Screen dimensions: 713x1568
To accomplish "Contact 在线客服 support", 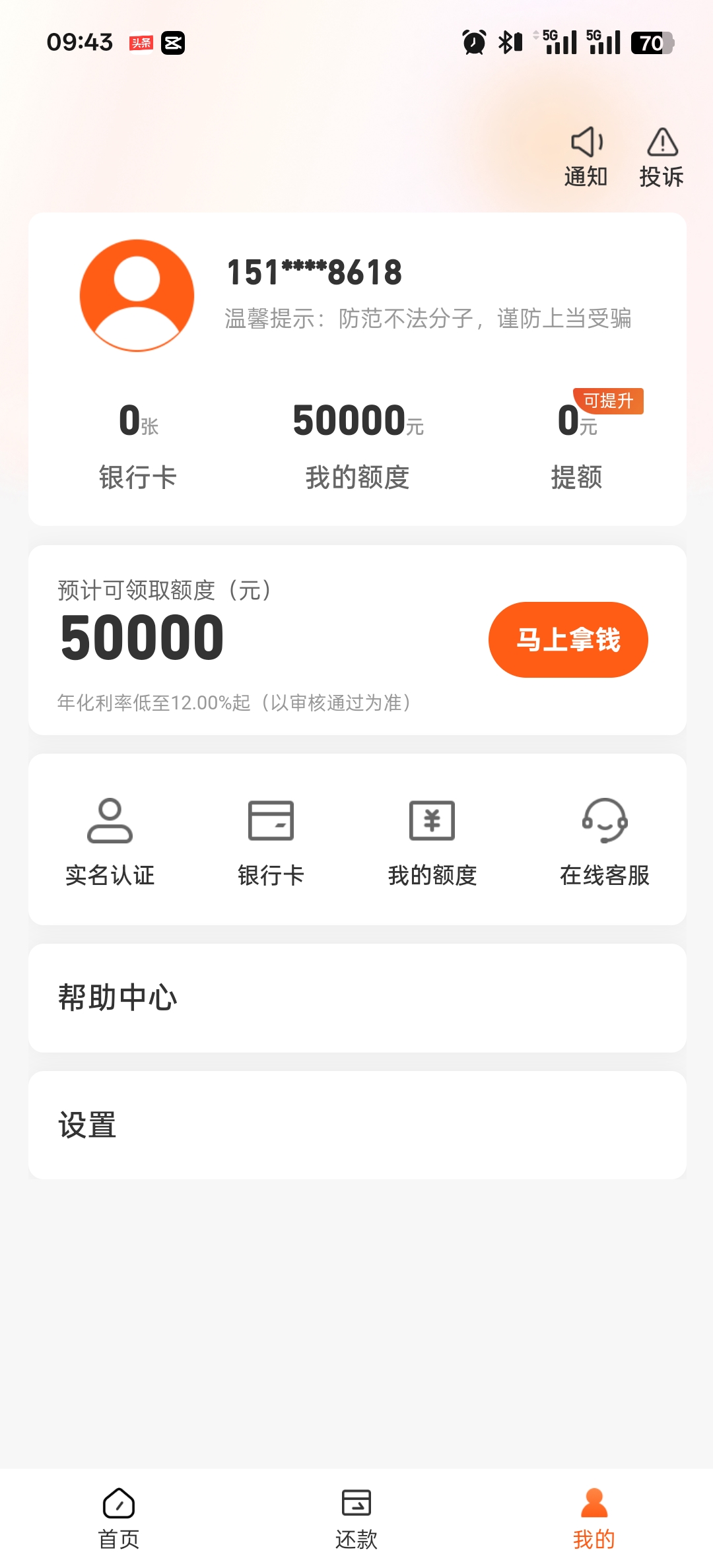I will tap(605, 842).
